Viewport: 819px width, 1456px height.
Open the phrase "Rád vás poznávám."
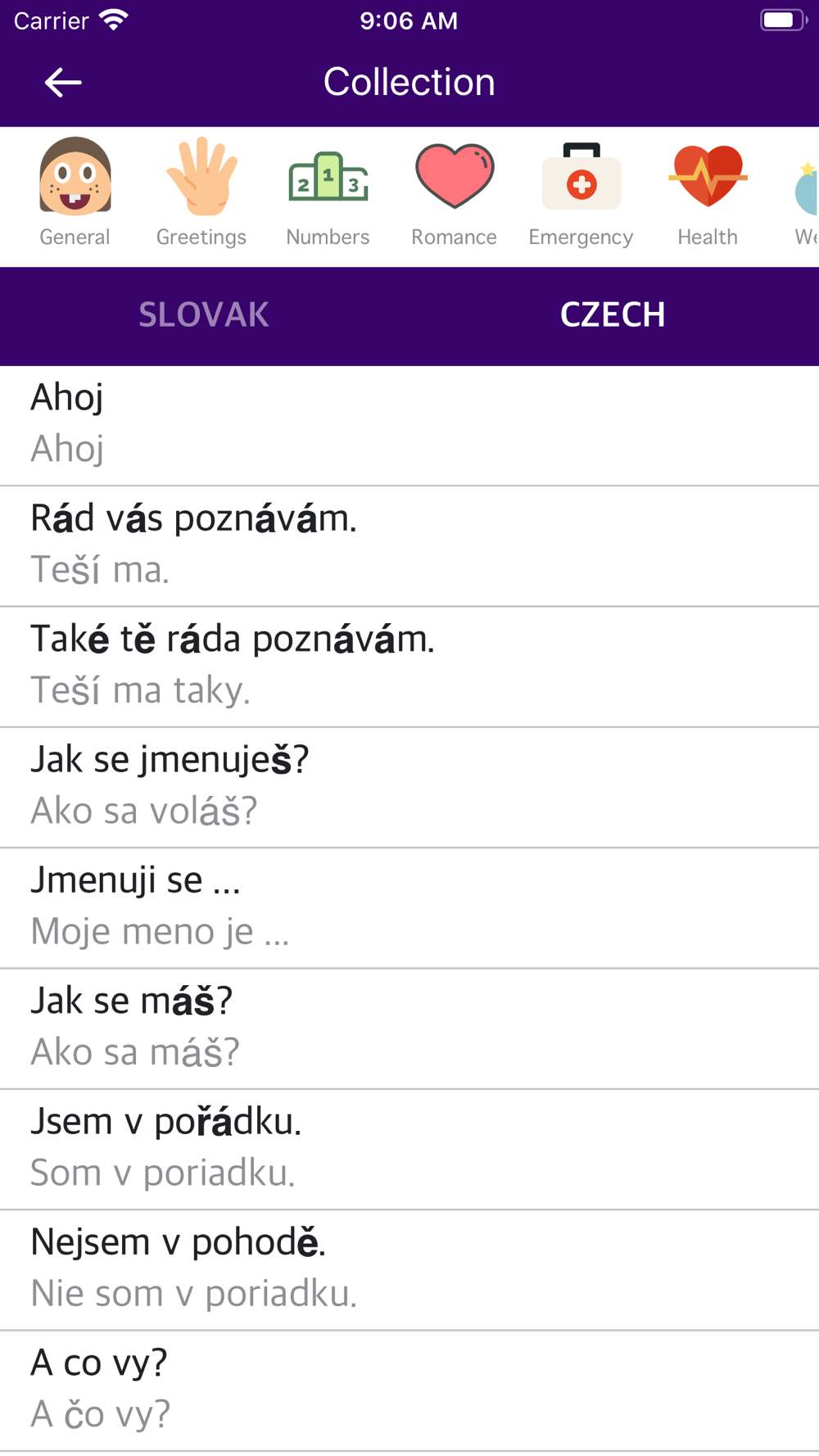[x=409, y=546]
